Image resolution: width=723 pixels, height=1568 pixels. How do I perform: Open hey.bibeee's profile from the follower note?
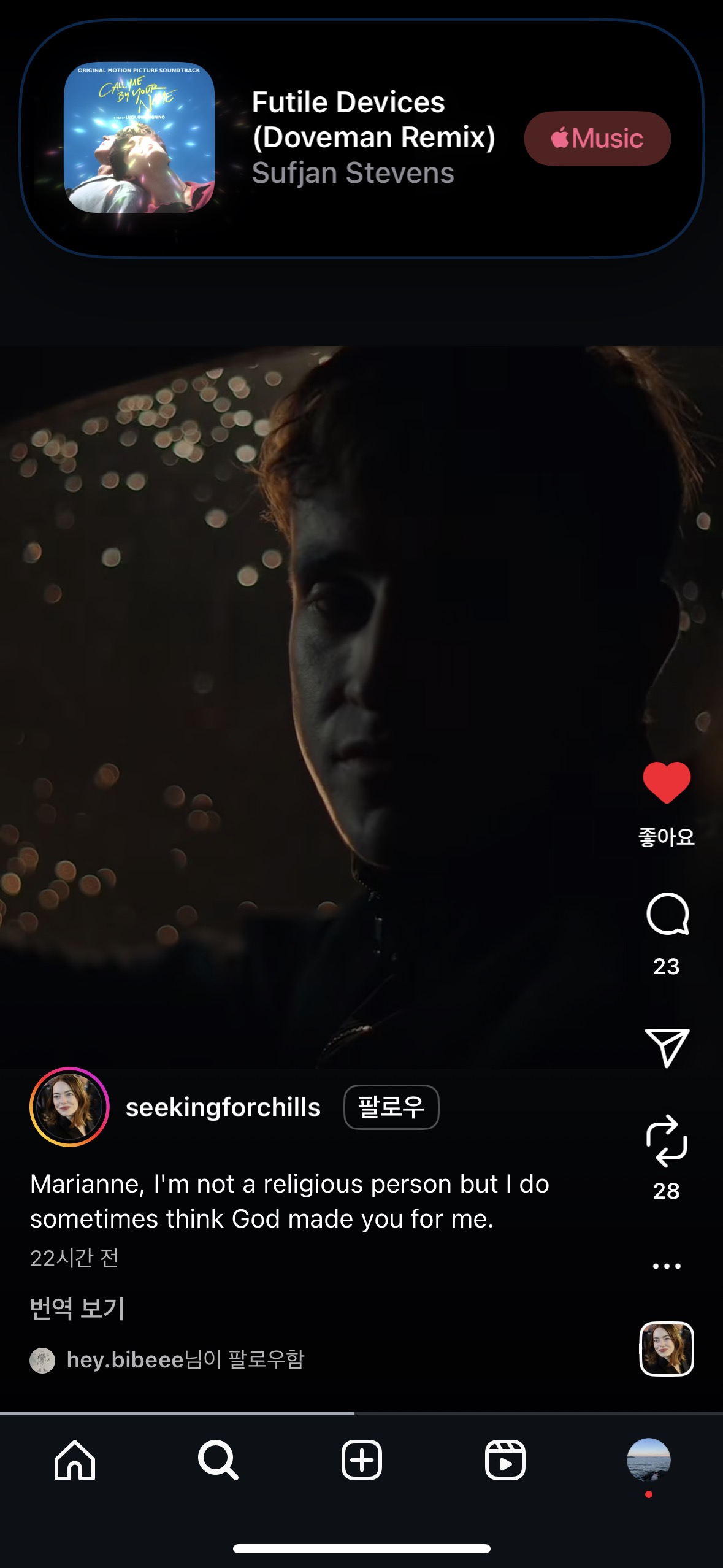click(125, 1359)
